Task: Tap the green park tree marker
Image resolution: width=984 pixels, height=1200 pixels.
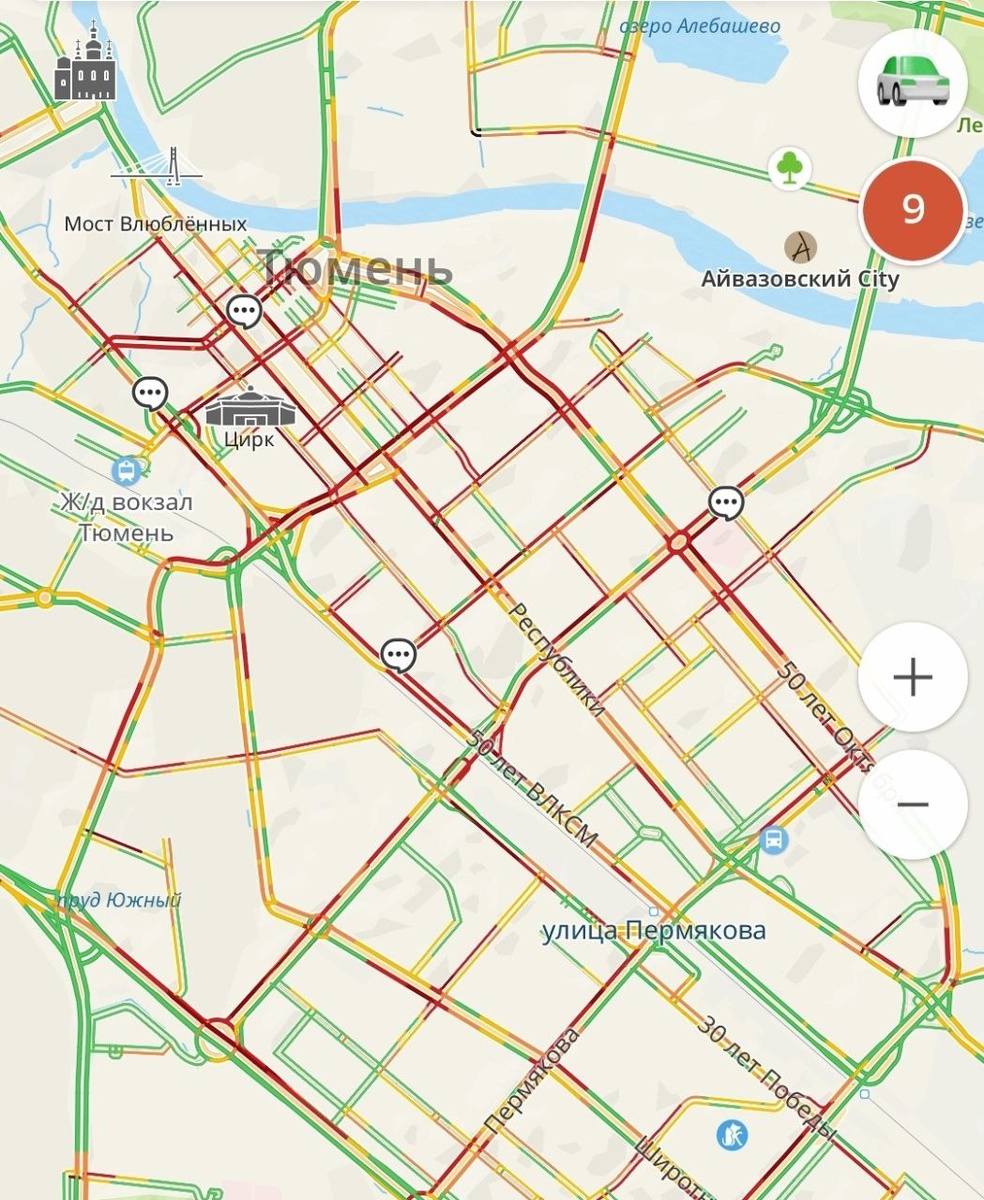Action: click(x=790, y=168)
